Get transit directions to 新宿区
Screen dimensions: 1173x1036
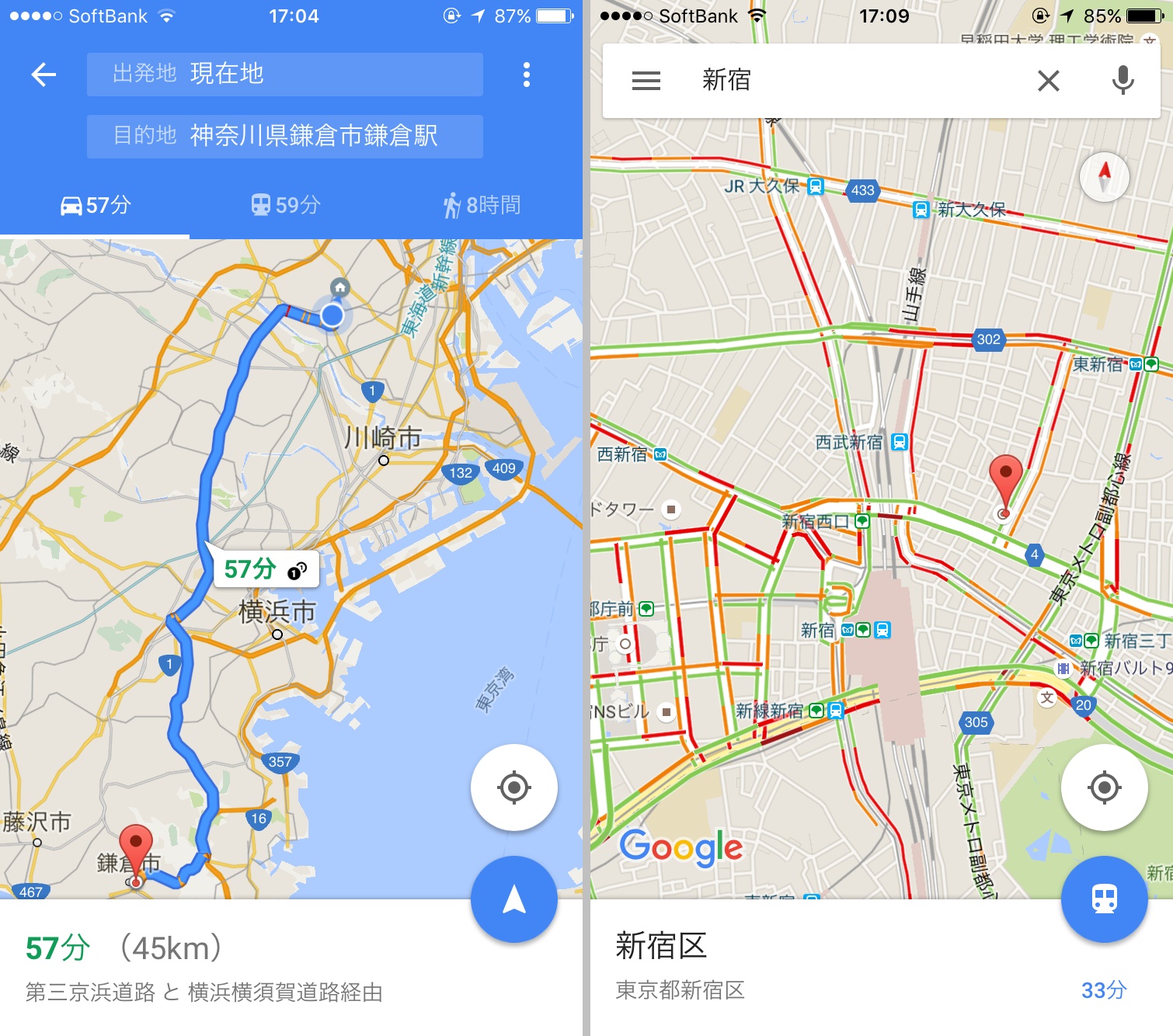tap(1104, 899)
